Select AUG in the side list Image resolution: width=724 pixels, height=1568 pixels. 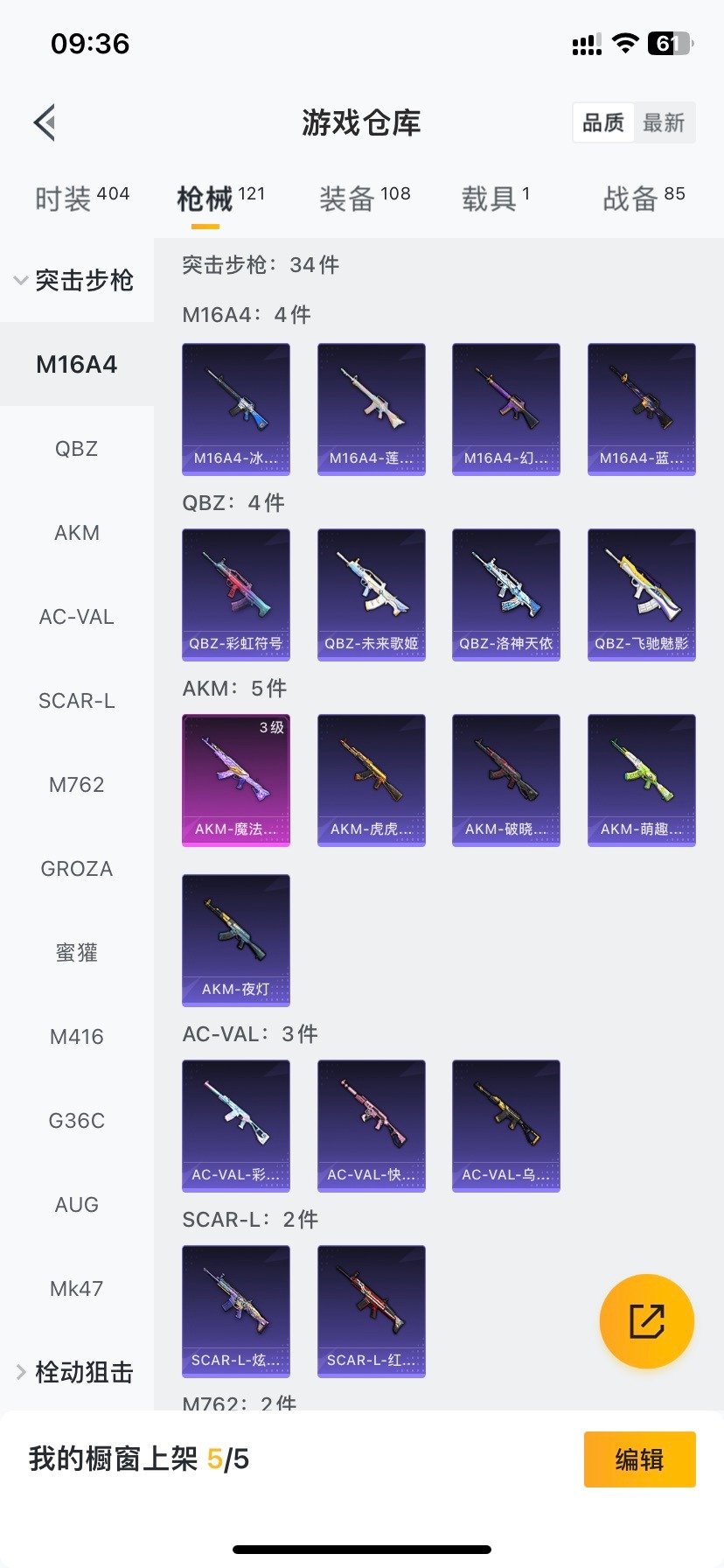[76, 1205]
